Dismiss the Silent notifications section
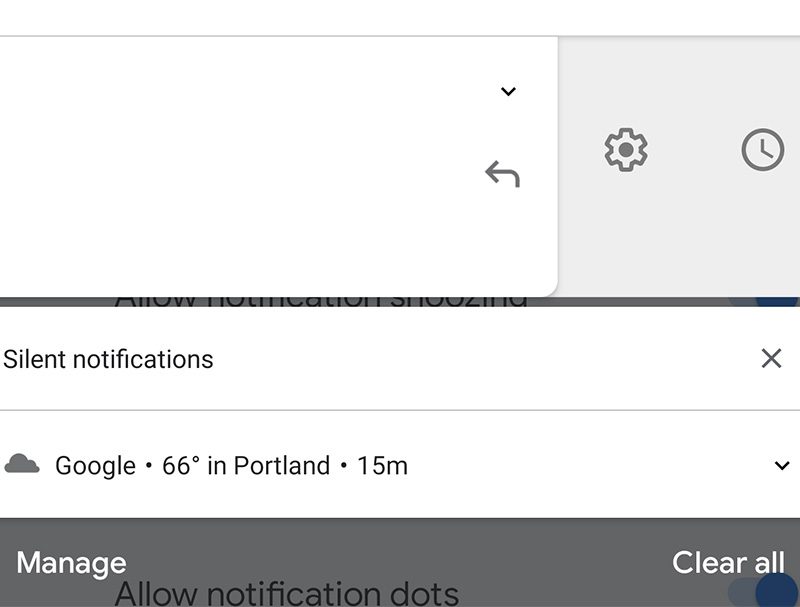The height and width of the screenshot is (607, 800). (x=771, y=358)
